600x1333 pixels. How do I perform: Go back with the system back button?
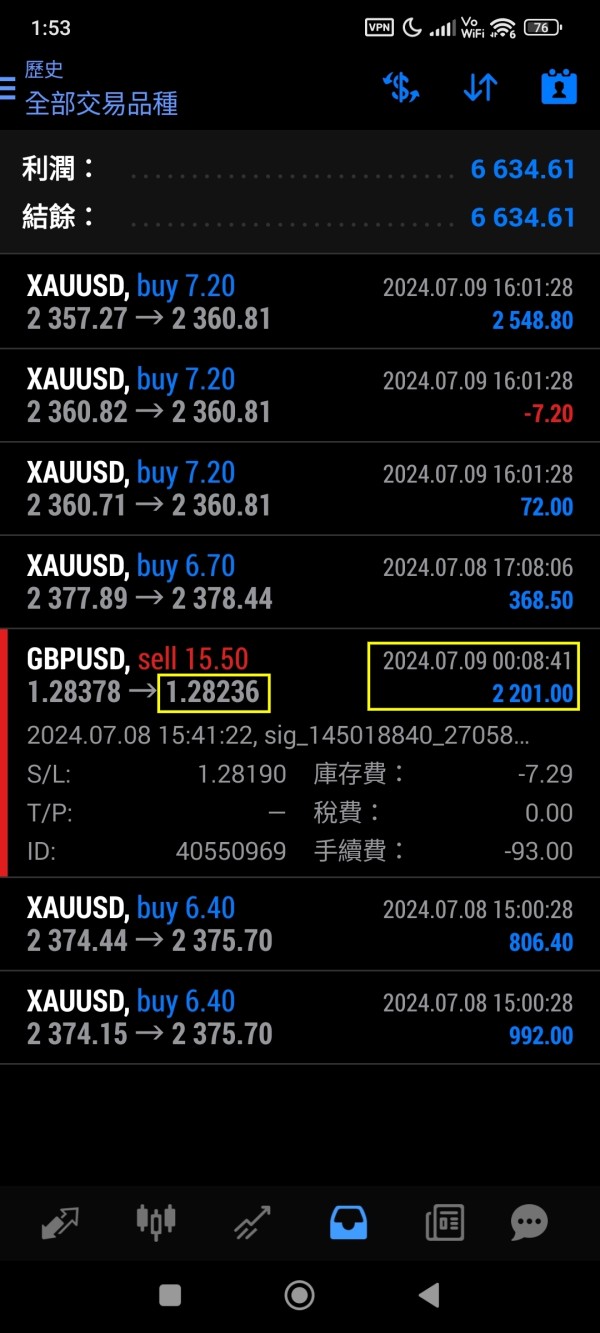point(429,1296)
